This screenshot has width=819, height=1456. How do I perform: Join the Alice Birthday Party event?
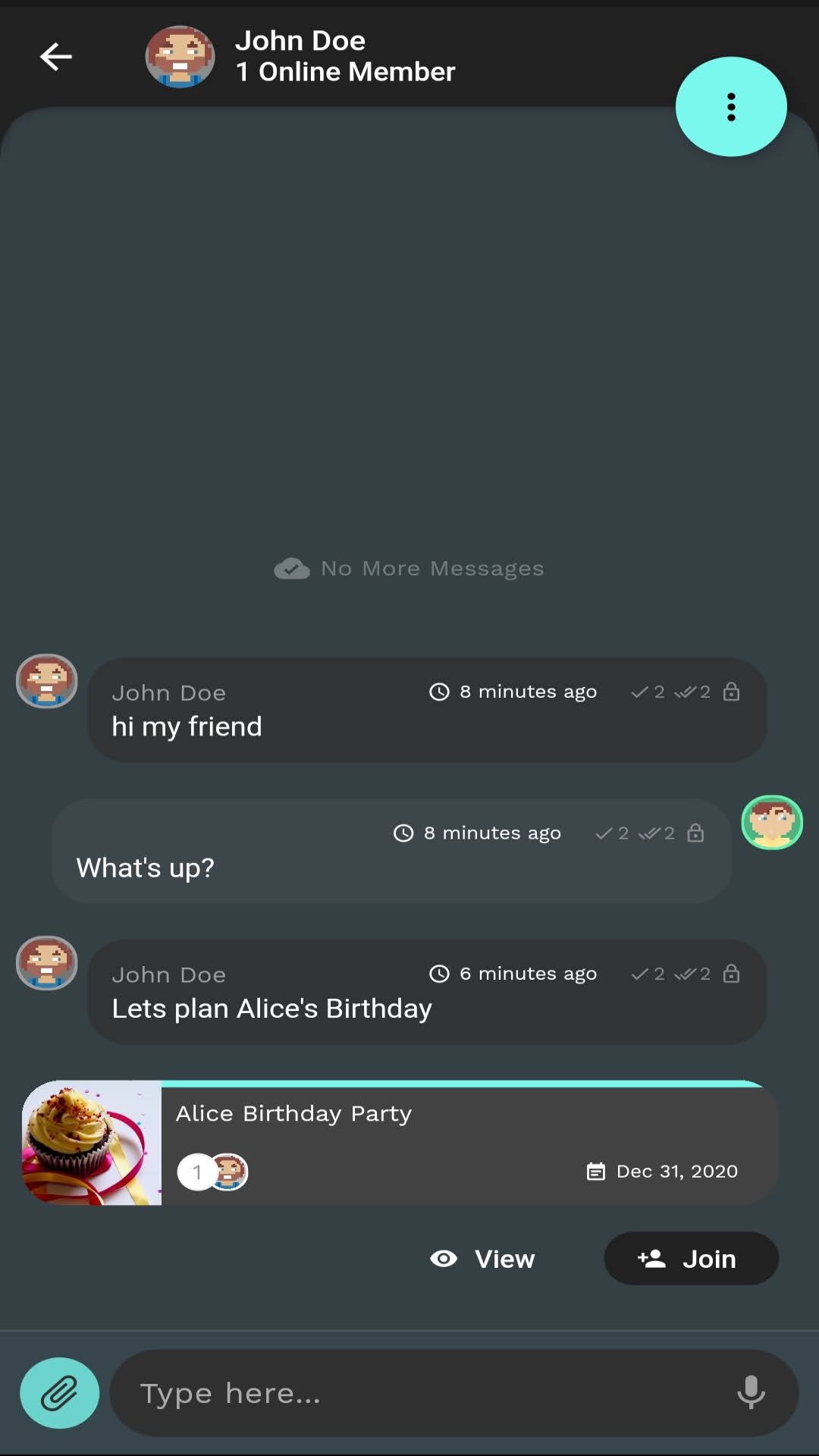coord(691,1259)
